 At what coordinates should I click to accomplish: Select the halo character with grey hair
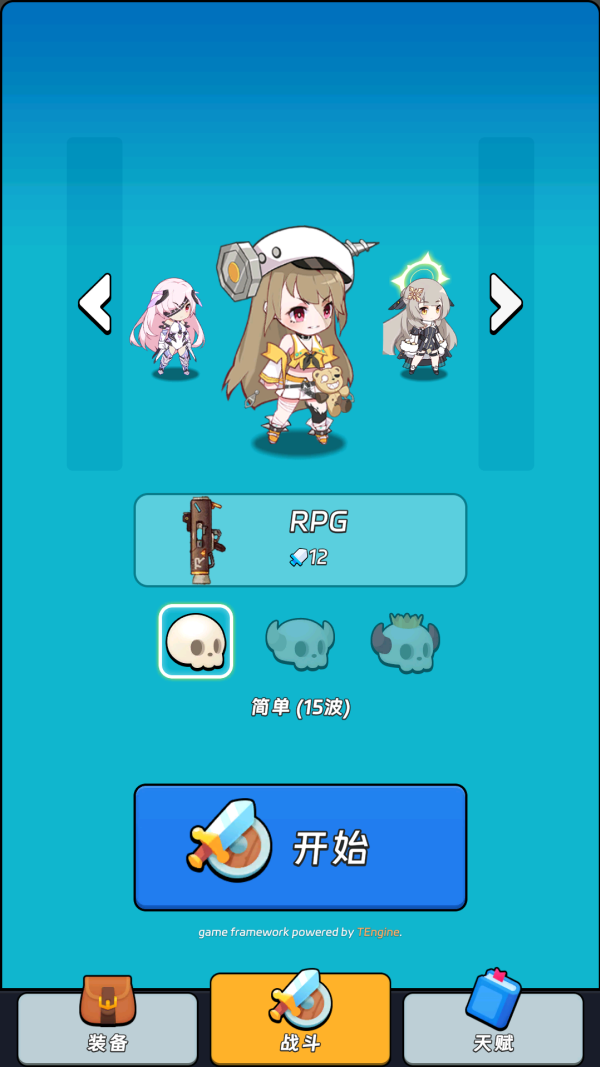coord(421,322)
